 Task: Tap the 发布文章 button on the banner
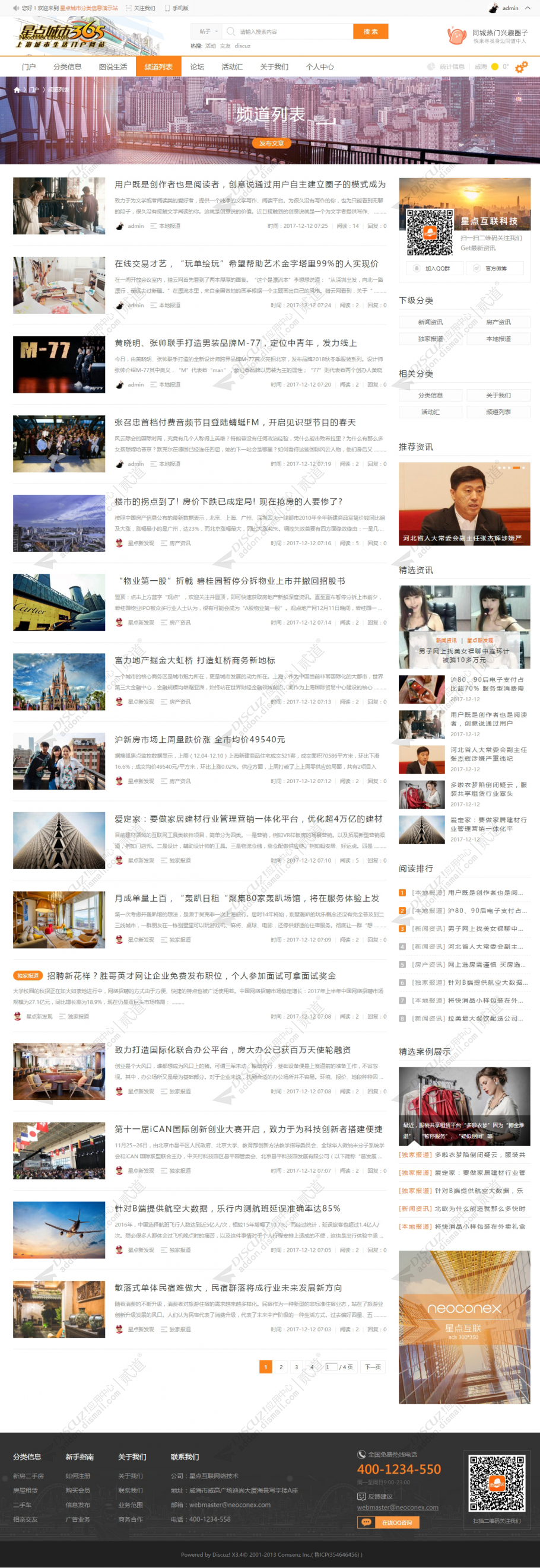(x=271, y=144)
